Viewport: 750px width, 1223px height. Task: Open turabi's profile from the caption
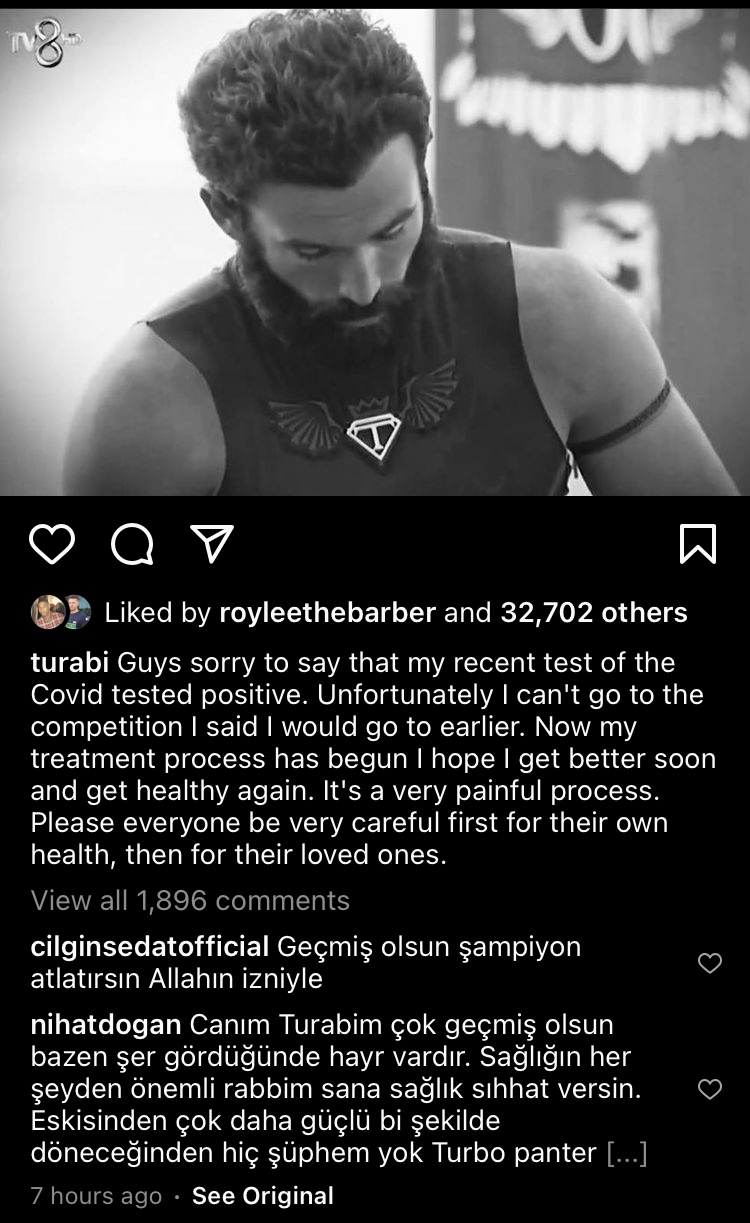tap(71, 662)
